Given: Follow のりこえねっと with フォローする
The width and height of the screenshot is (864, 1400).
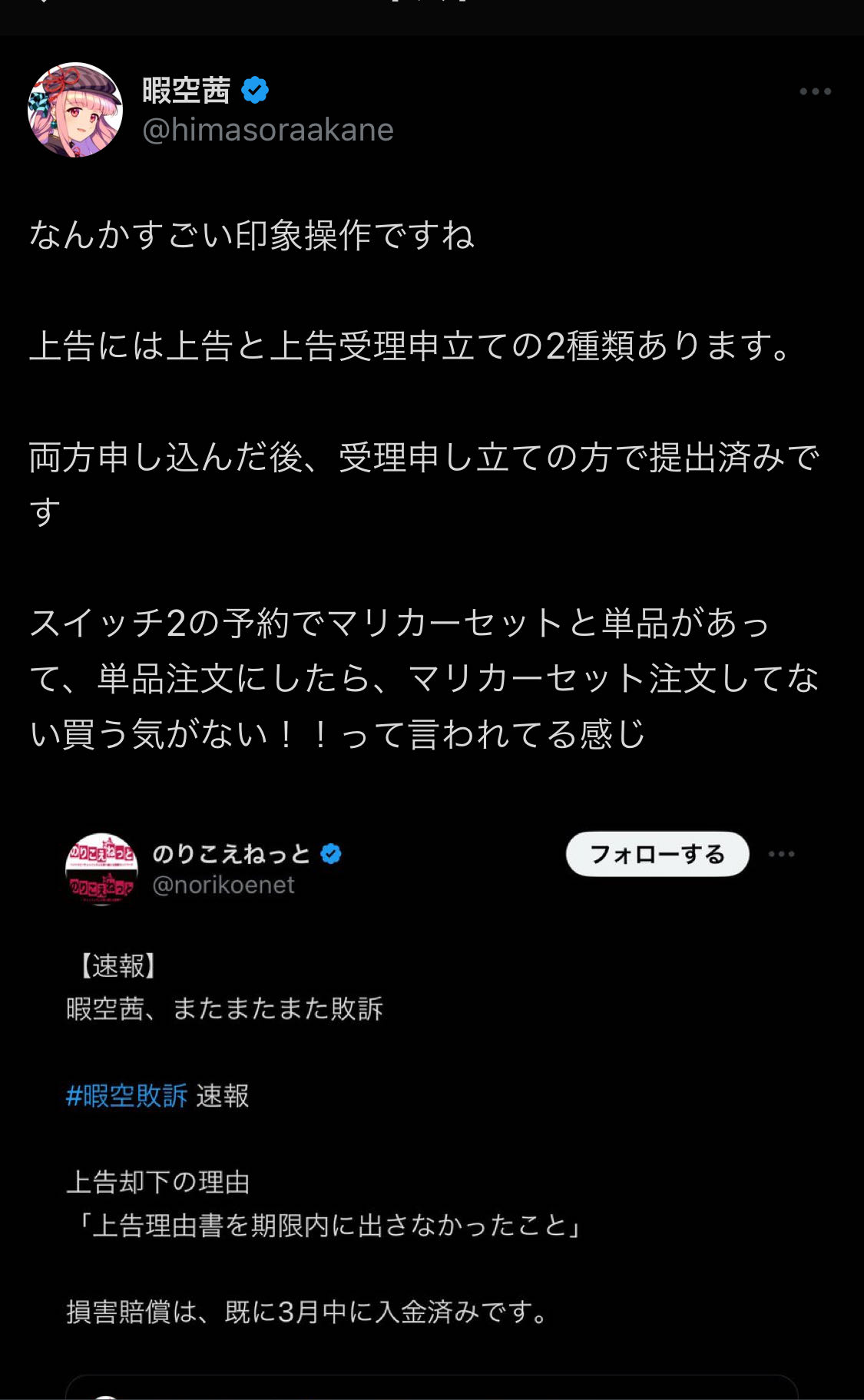Looking at the screenshot, I should [657, 854].
